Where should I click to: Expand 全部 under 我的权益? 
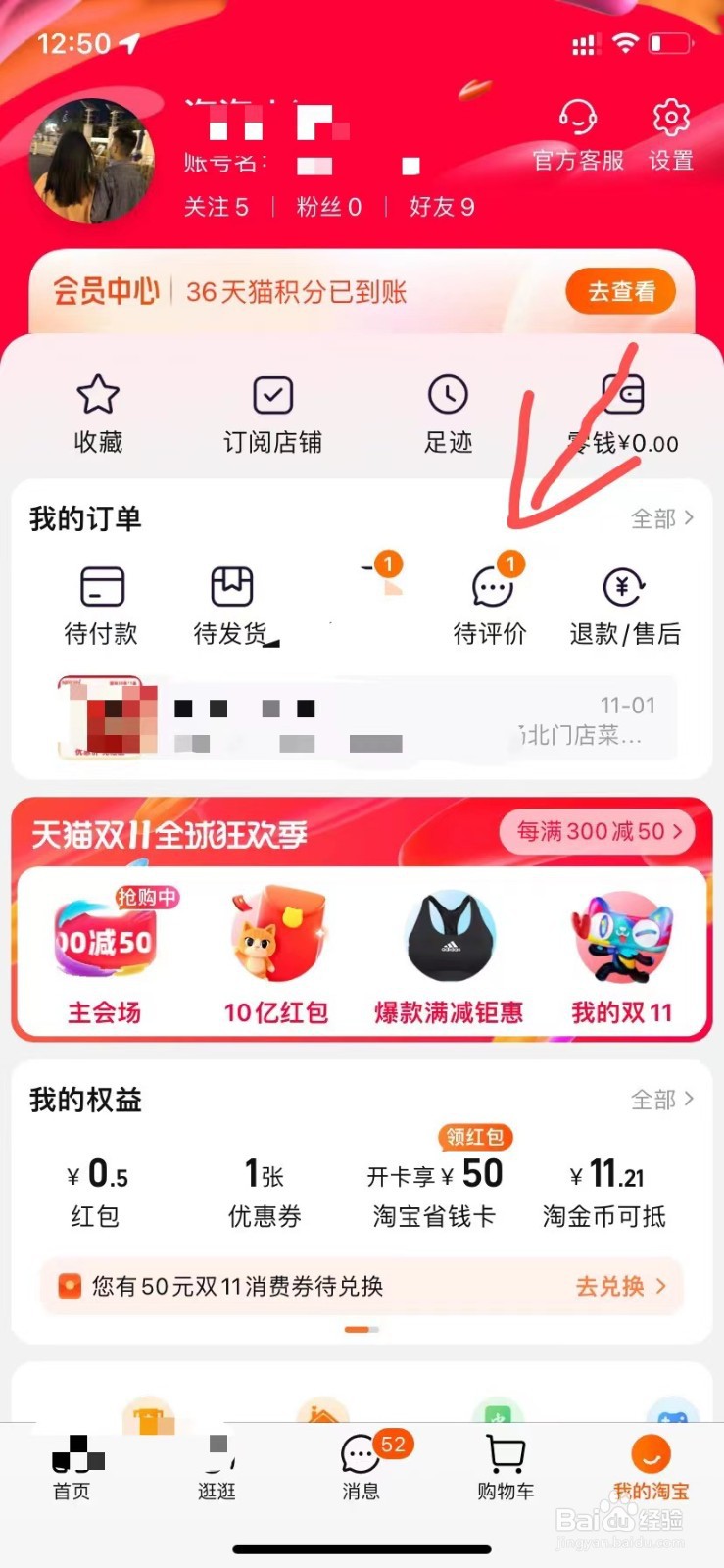click(661, 1100)
